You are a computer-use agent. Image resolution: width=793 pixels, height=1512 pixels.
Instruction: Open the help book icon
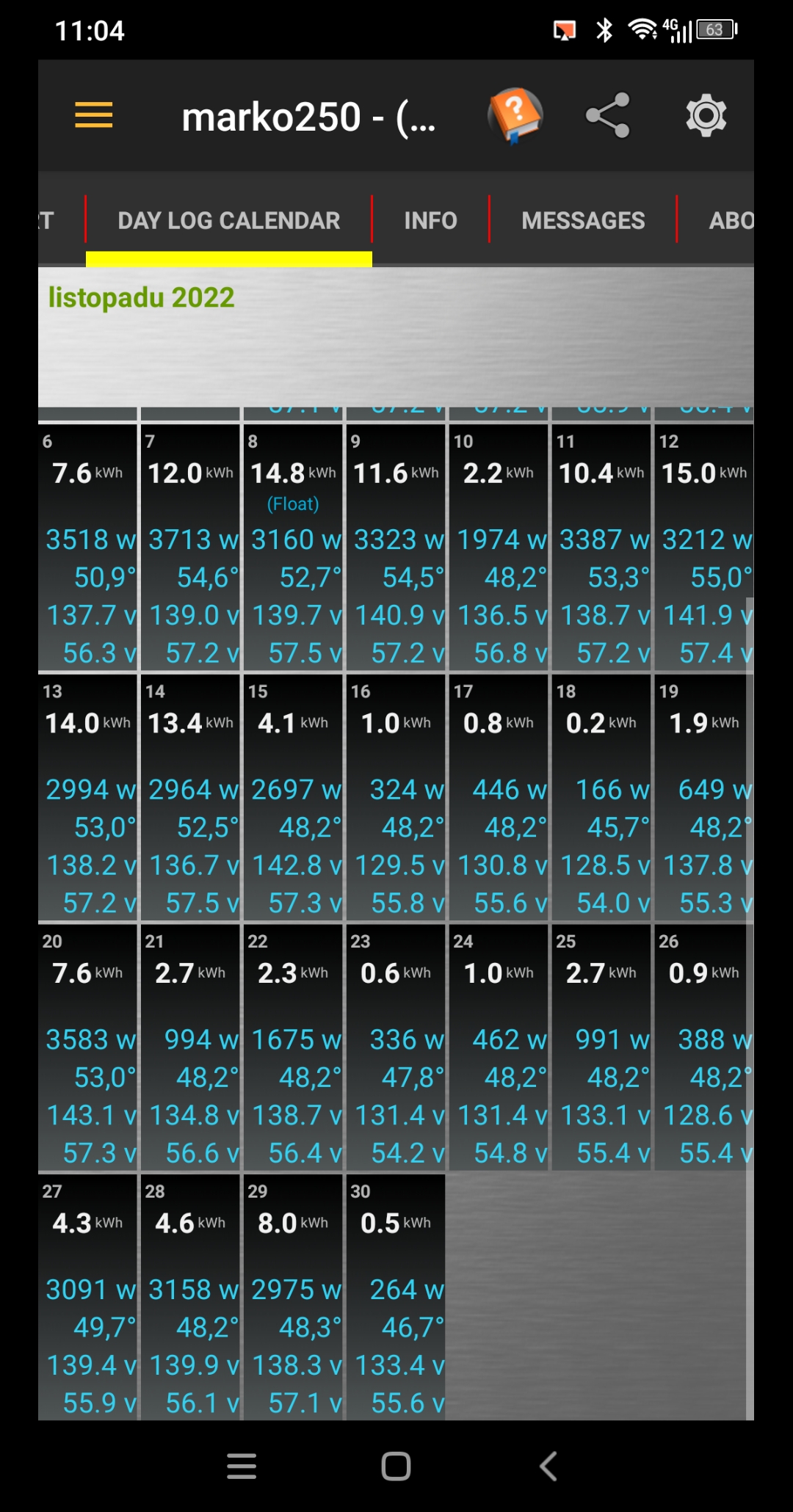(515, 115)
